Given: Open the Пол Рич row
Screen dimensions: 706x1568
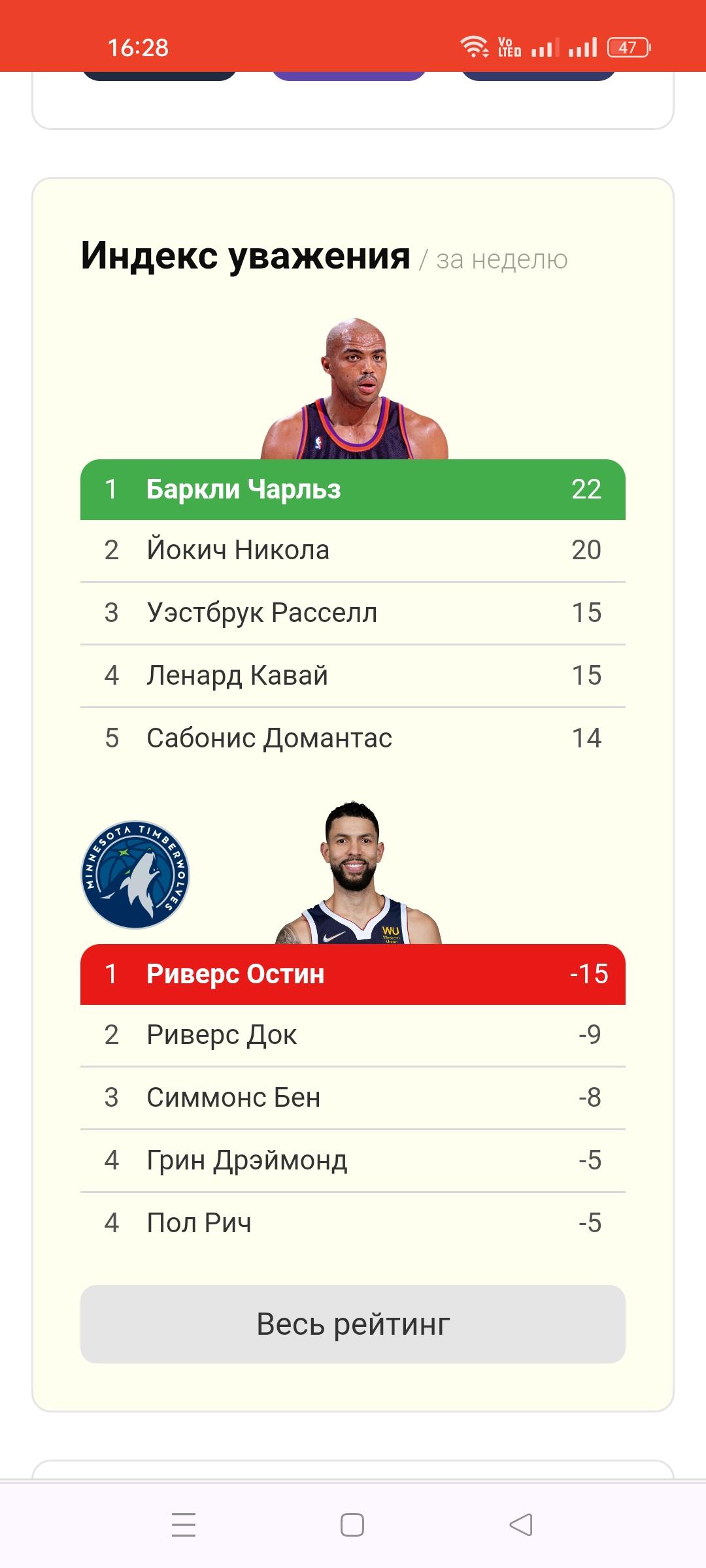Looking at the screenshot, I should coord(353,1223).
